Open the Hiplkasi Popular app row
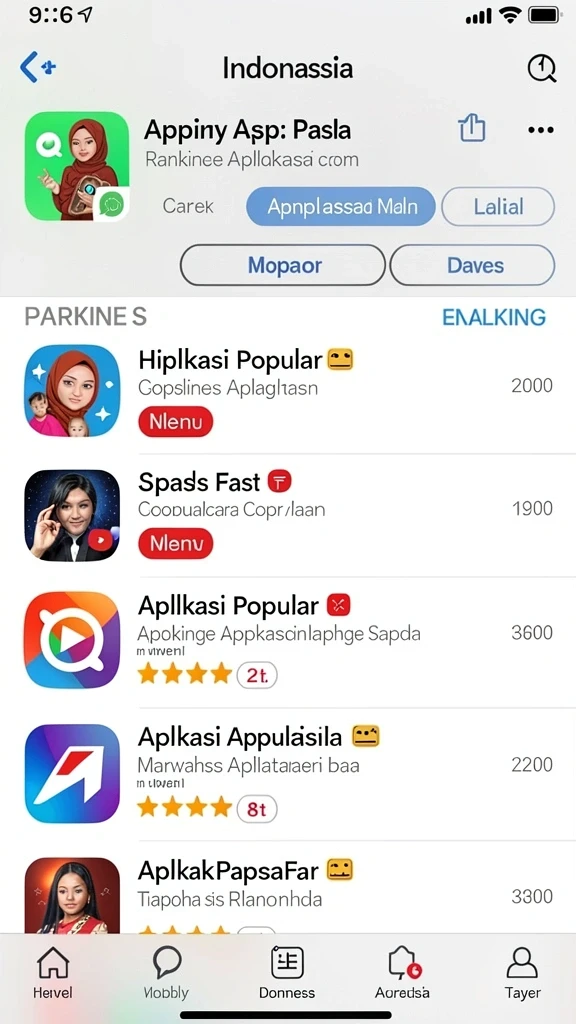The width and height of the screenshot is (576, 1024). pyautogui.click(x=288, y=391)
